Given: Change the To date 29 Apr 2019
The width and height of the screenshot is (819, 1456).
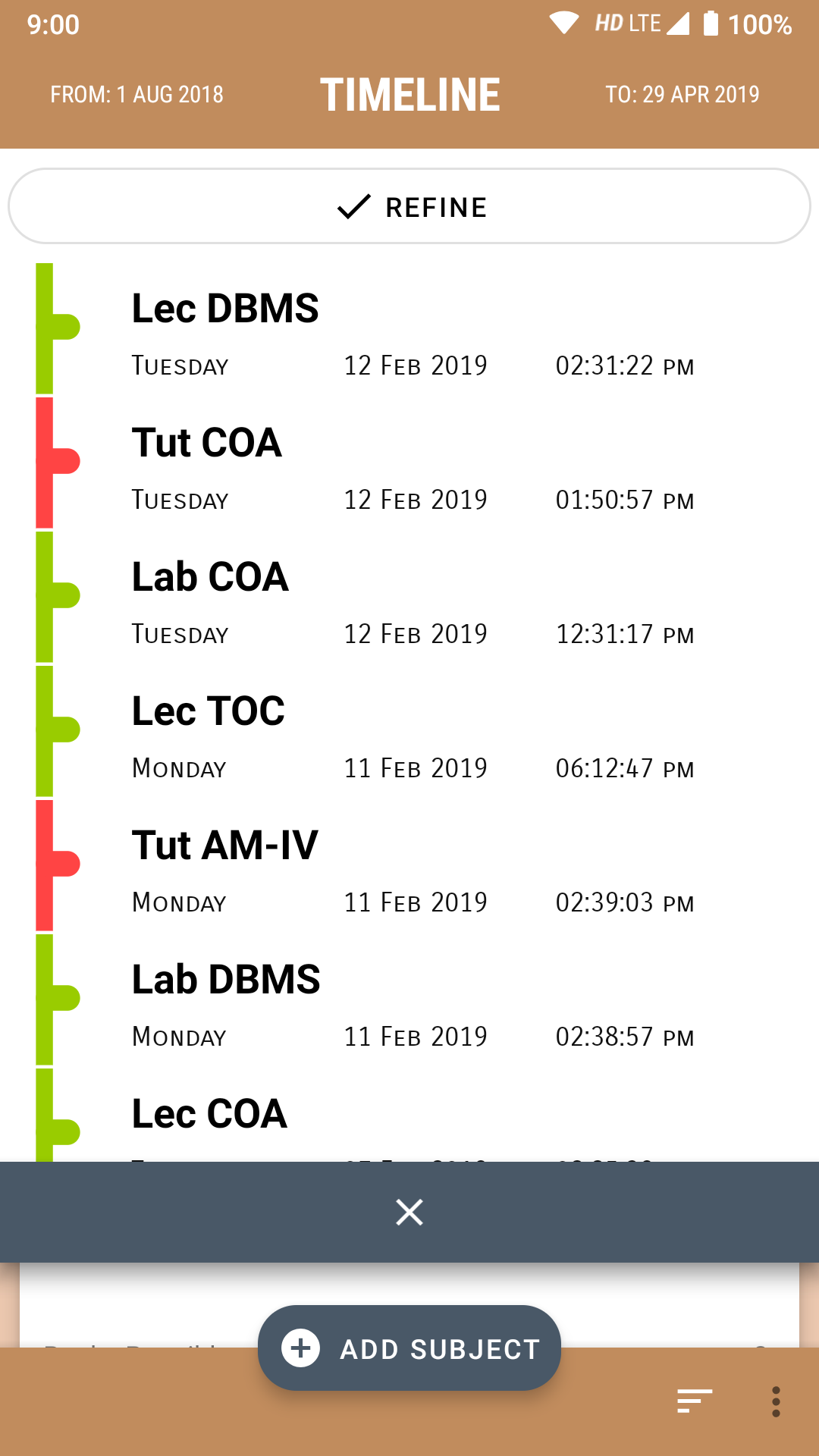Looking at the screenshot, I should coord(682,95).
